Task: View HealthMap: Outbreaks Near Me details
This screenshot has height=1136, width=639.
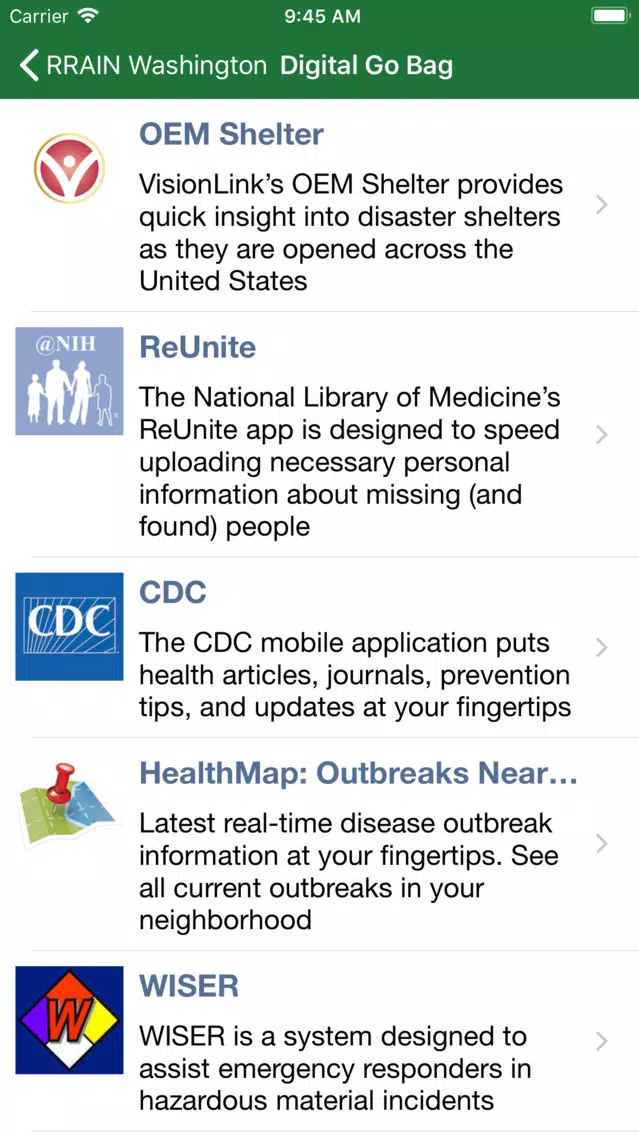Action: [320, 845]
